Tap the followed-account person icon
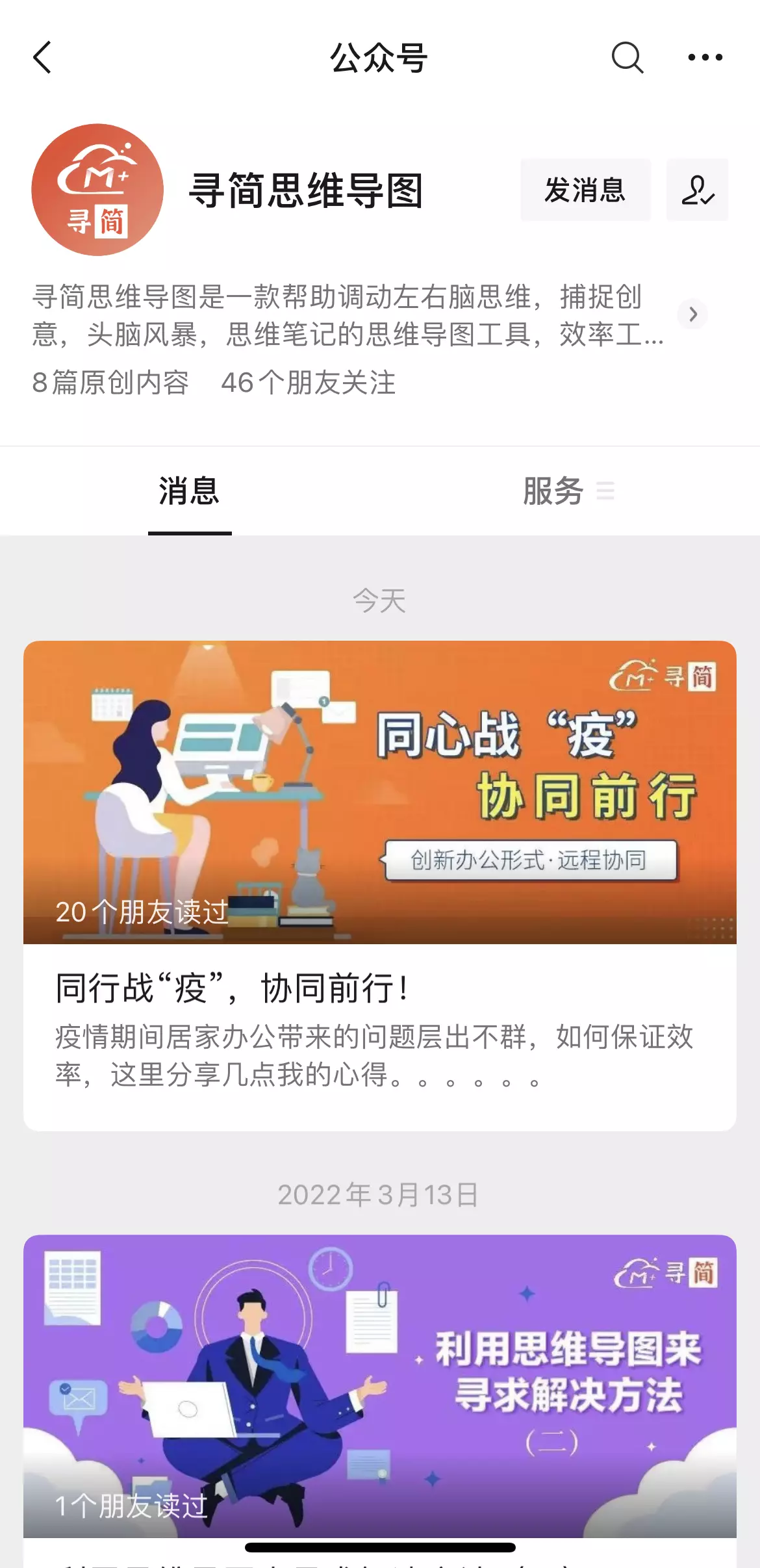This screenshot has width=760, height=1568. pos(697,190)
